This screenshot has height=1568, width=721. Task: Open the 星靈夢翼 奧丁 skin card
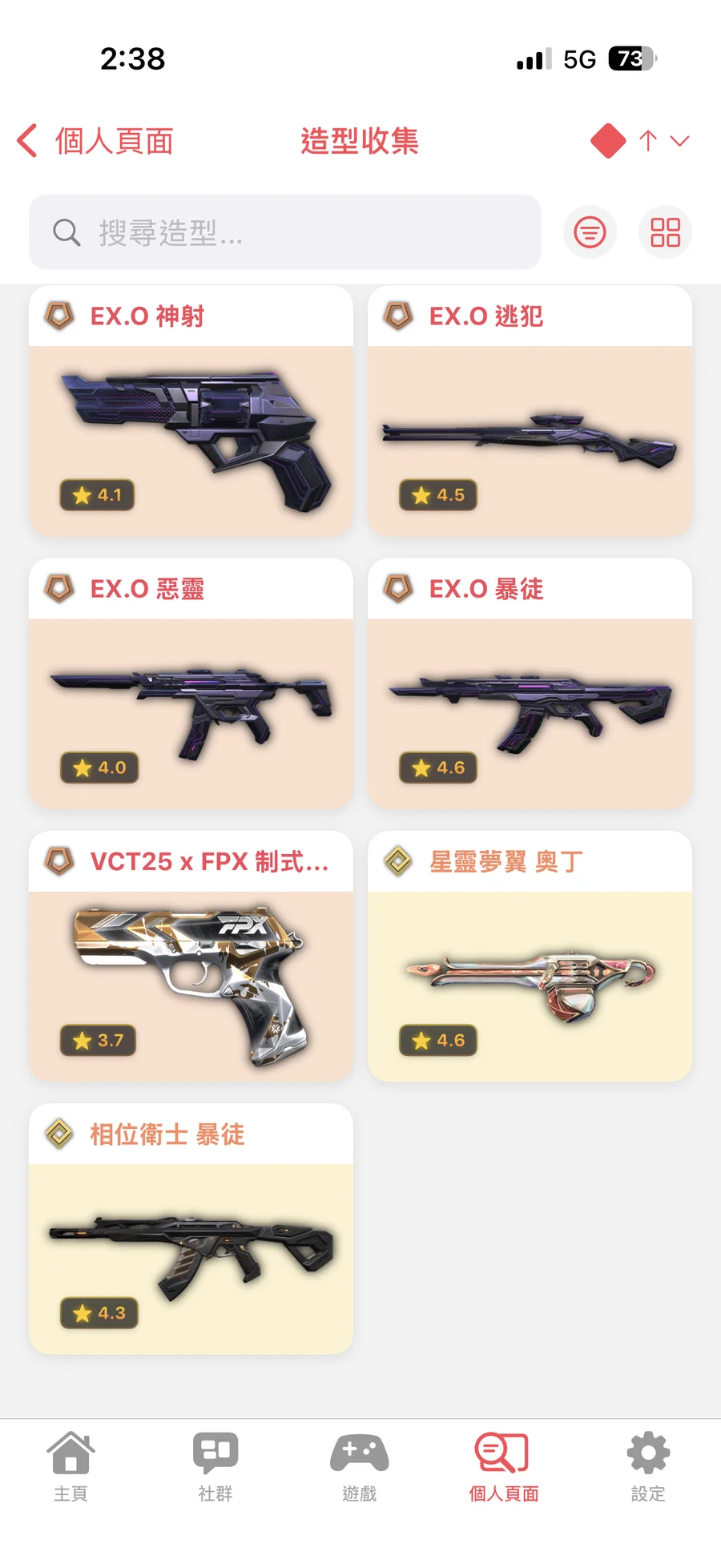click(530, 956)
